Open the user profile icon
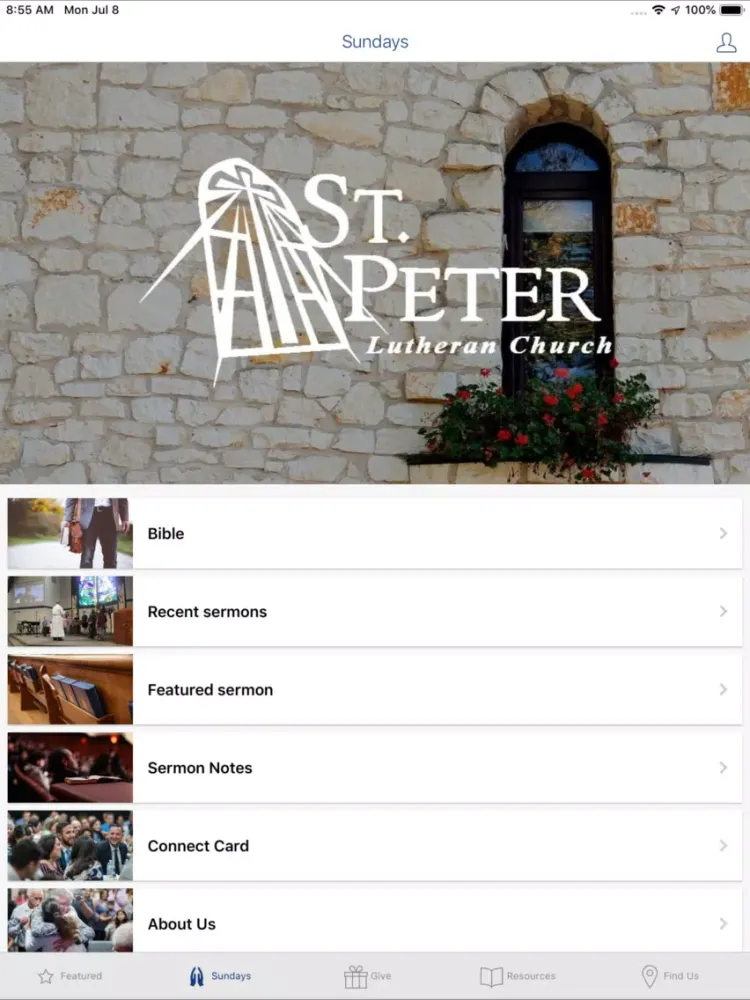750x1000 pixels. (726, 42)
